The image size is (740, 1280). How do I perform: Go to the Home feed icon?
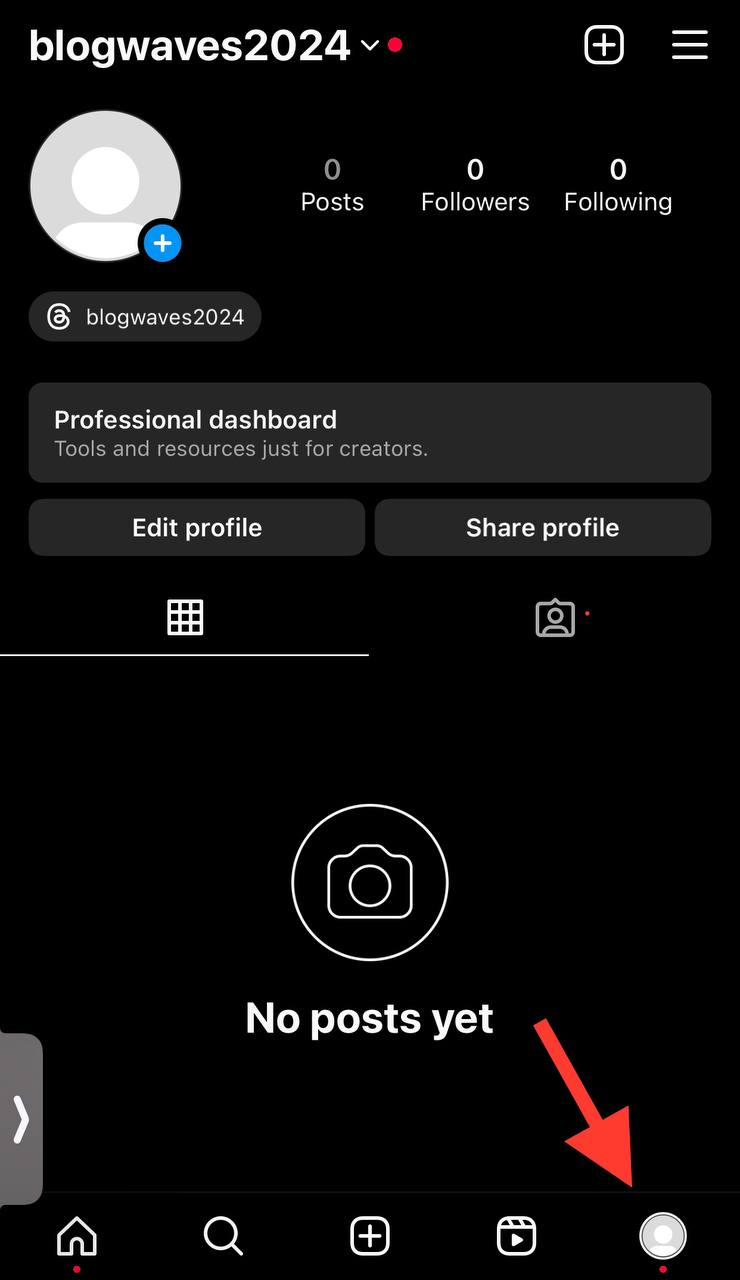75,1236
